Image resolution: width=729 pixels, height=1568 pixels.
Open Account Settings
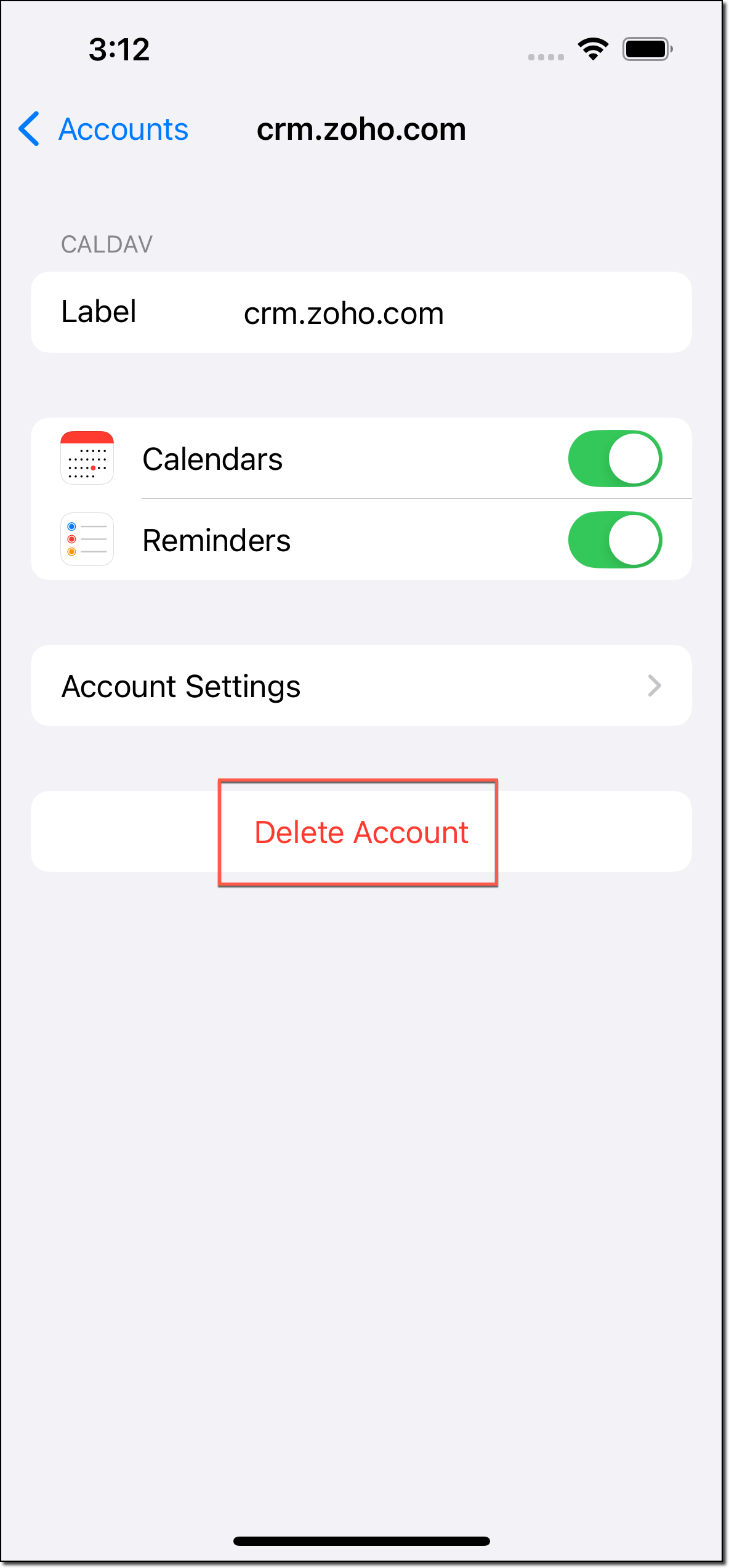coord(361,686)
